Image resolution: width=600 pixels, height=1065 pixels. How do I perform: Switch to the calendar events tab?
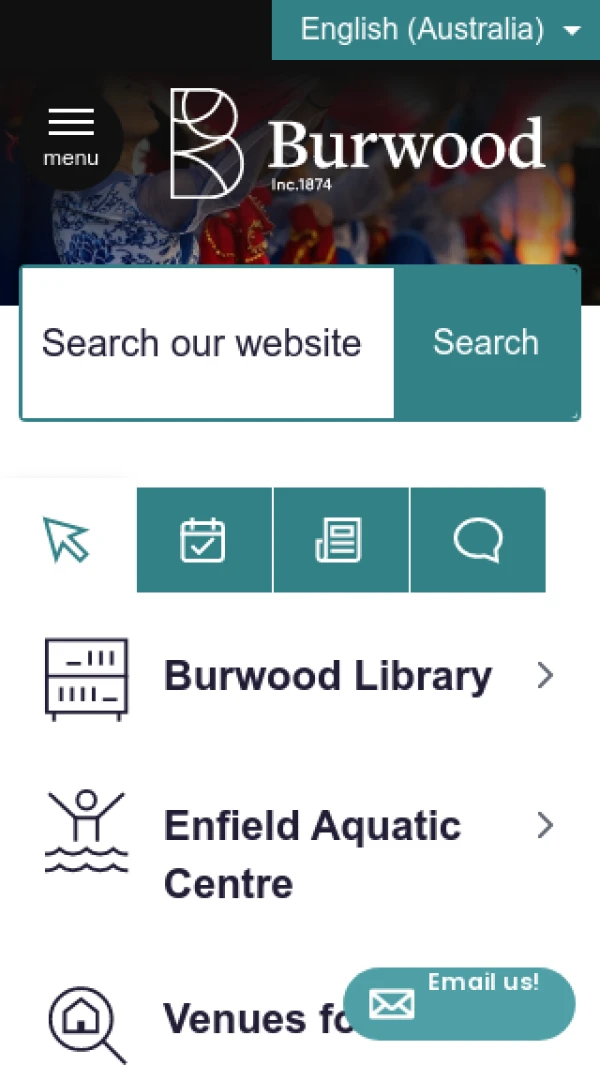click(203, 540)
